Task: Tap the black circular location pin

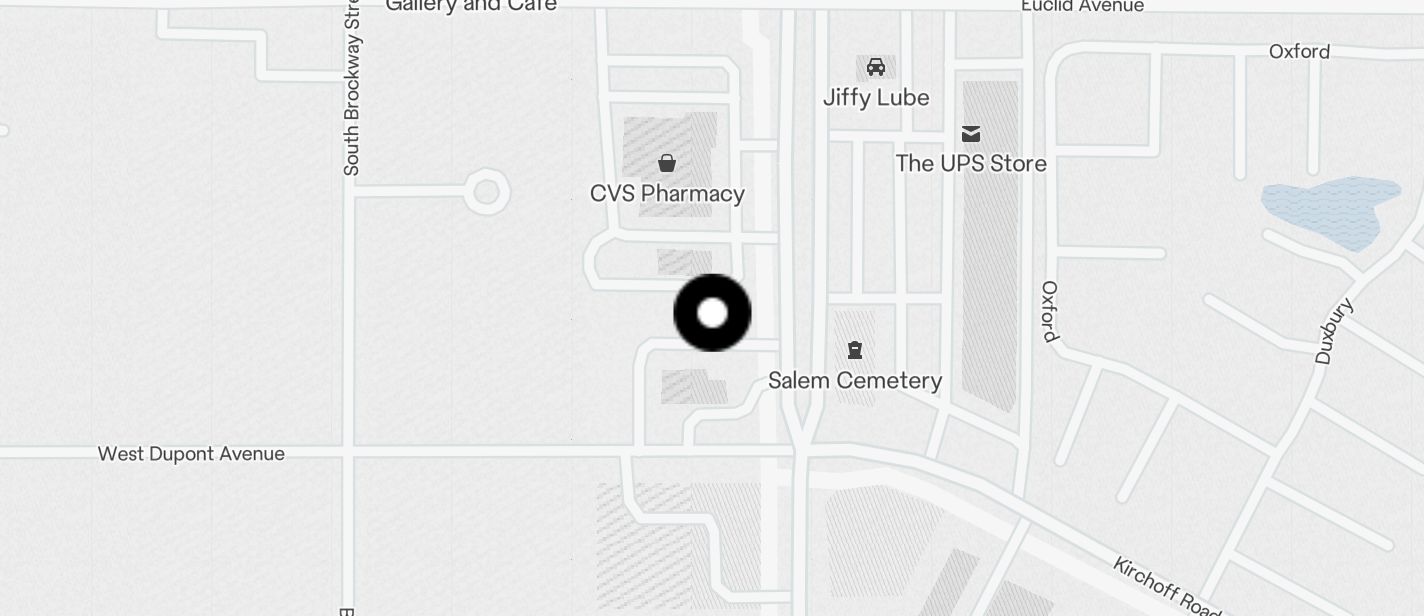Action: point(712,313)
